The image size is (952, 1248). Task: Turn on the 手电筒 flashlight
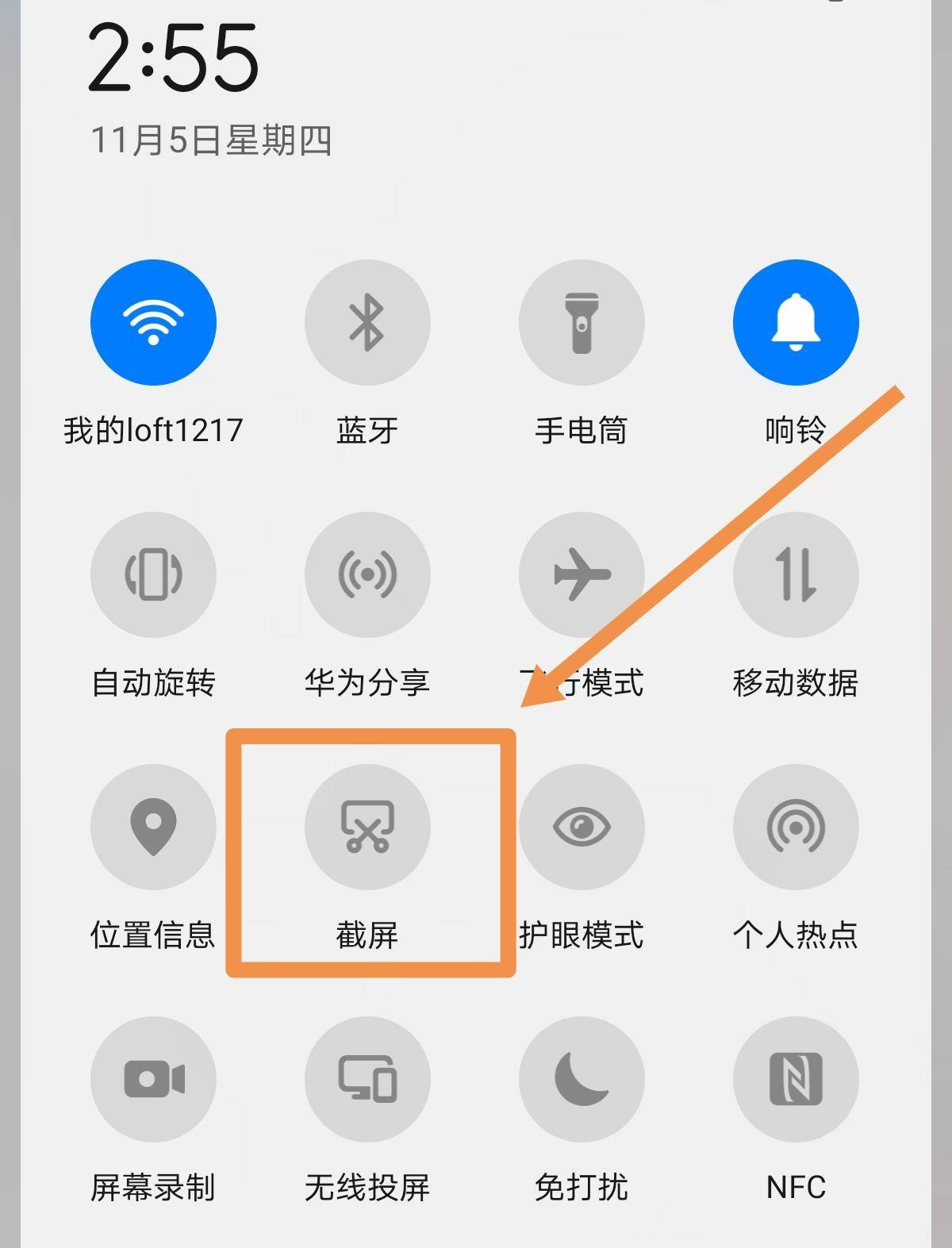tap(582, 321)
